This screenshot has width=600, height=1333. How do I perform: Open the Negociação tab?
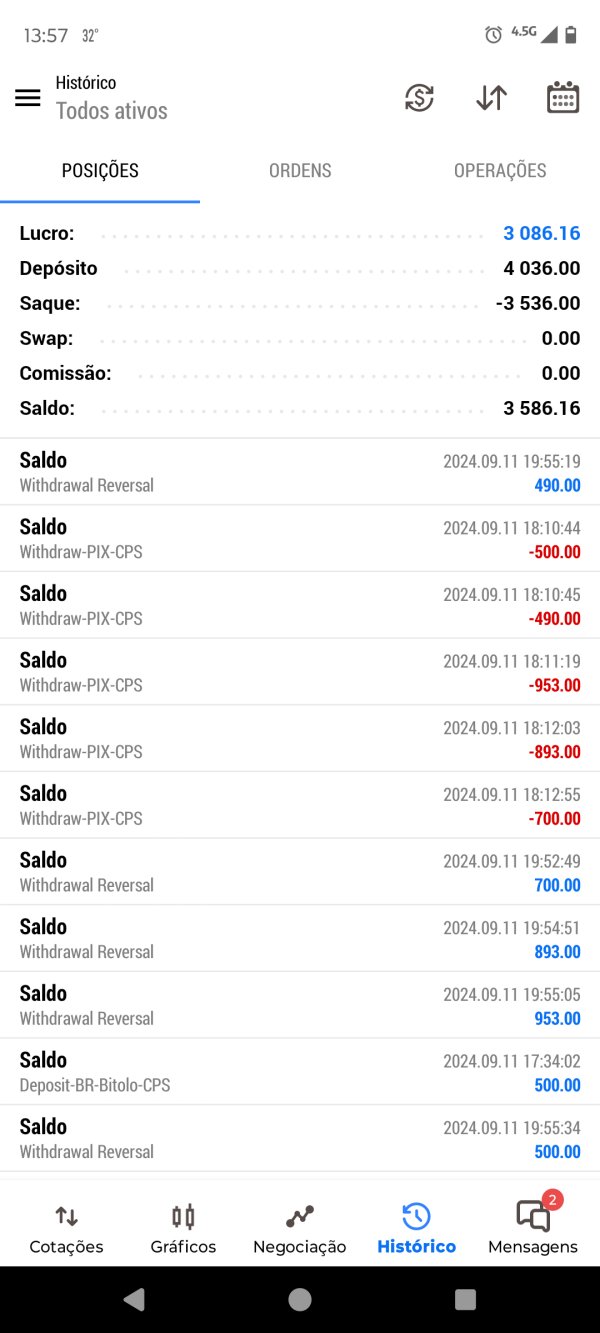coord(300,1229)
